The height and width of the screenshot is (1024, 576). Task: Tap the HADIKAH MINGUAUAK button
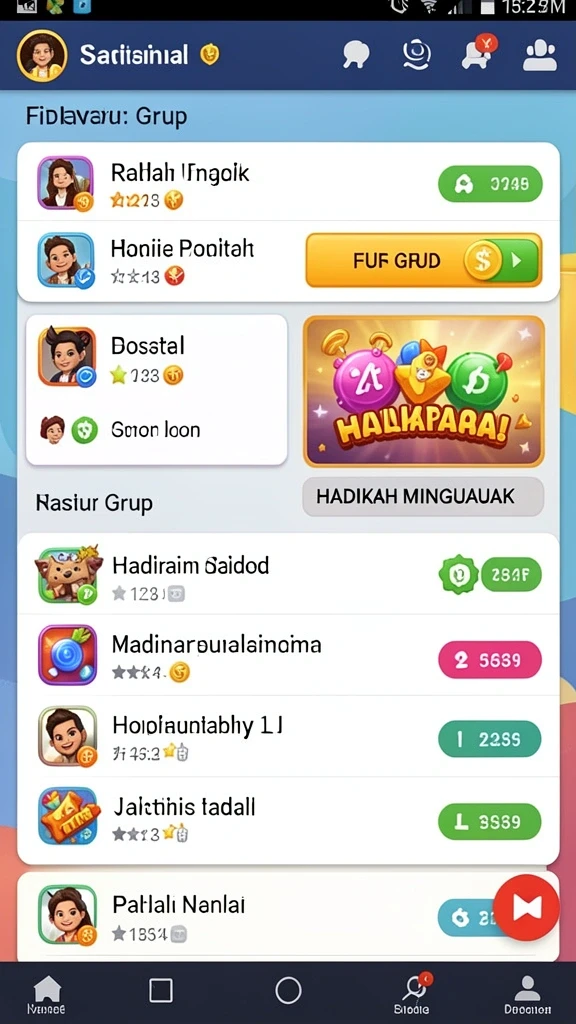tap(423, 496)
